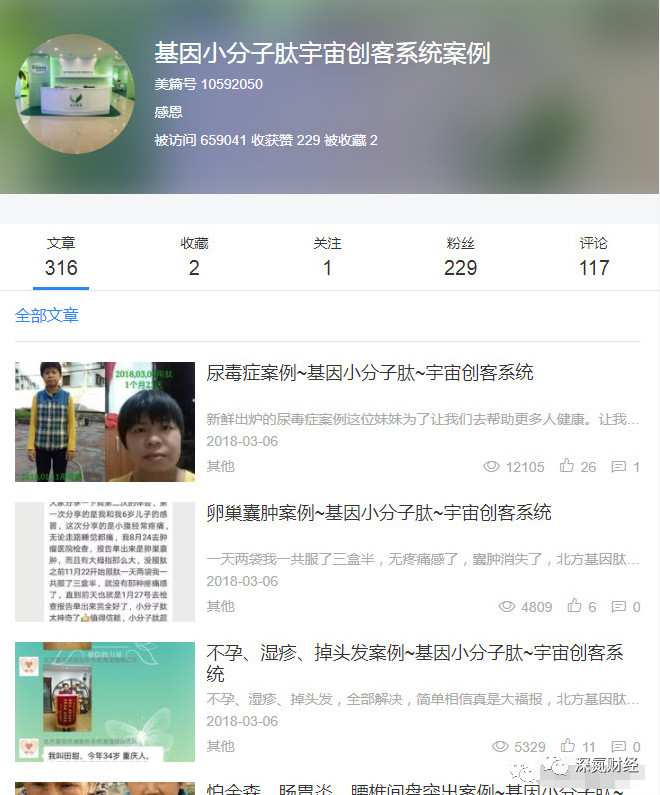
Task: Tap the 不孕、湿疹、掉头发案例 article thumbnail
Action: coord(105,702)
